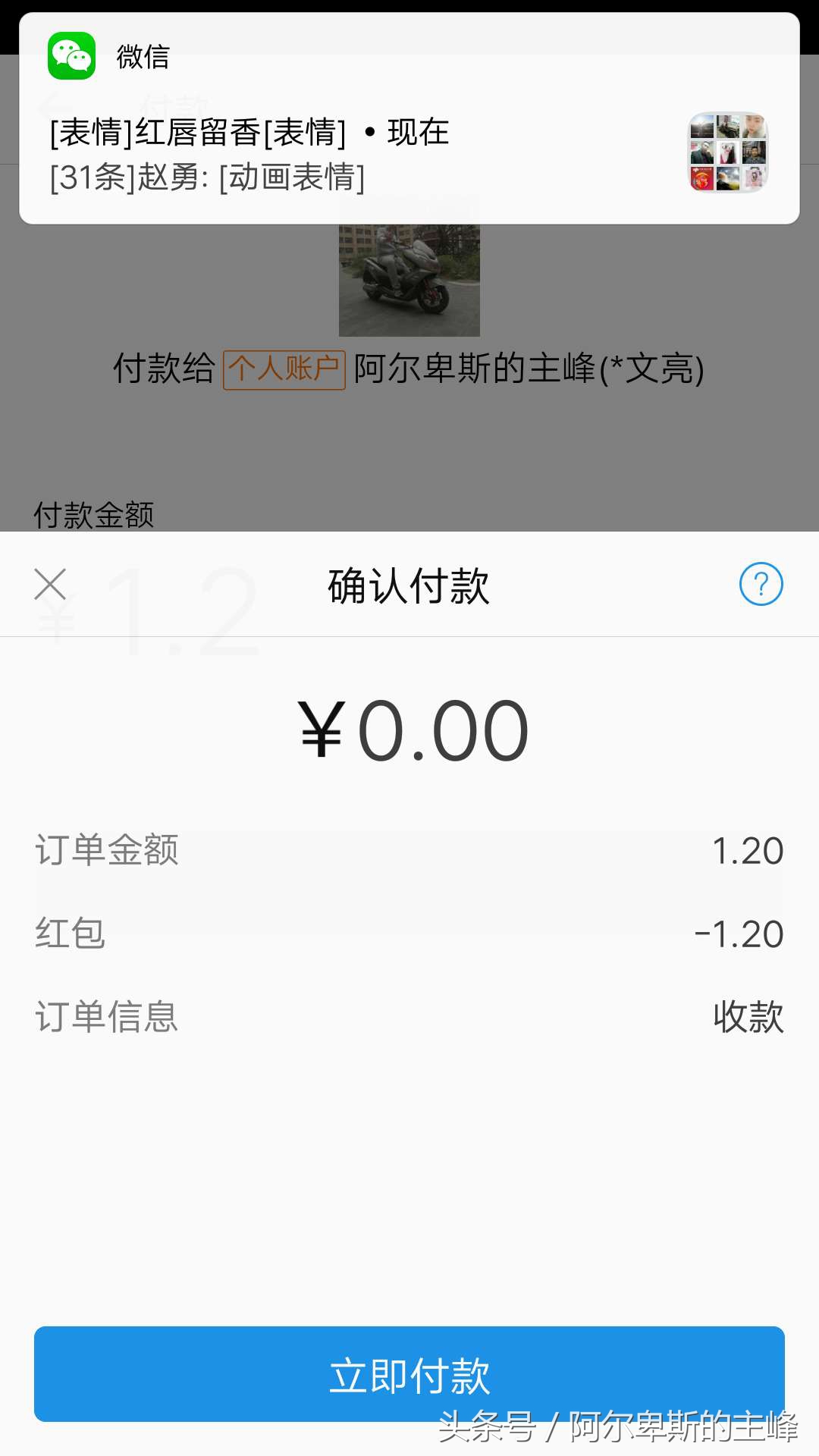
Task: Tap the ¥0.00 payment amount
Action: pos(409,726)
